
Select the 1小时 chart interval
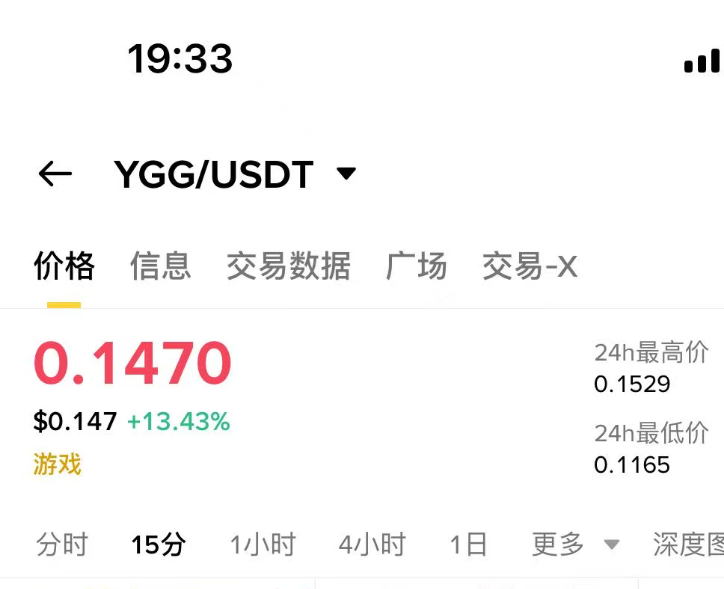tap(263, 545)
